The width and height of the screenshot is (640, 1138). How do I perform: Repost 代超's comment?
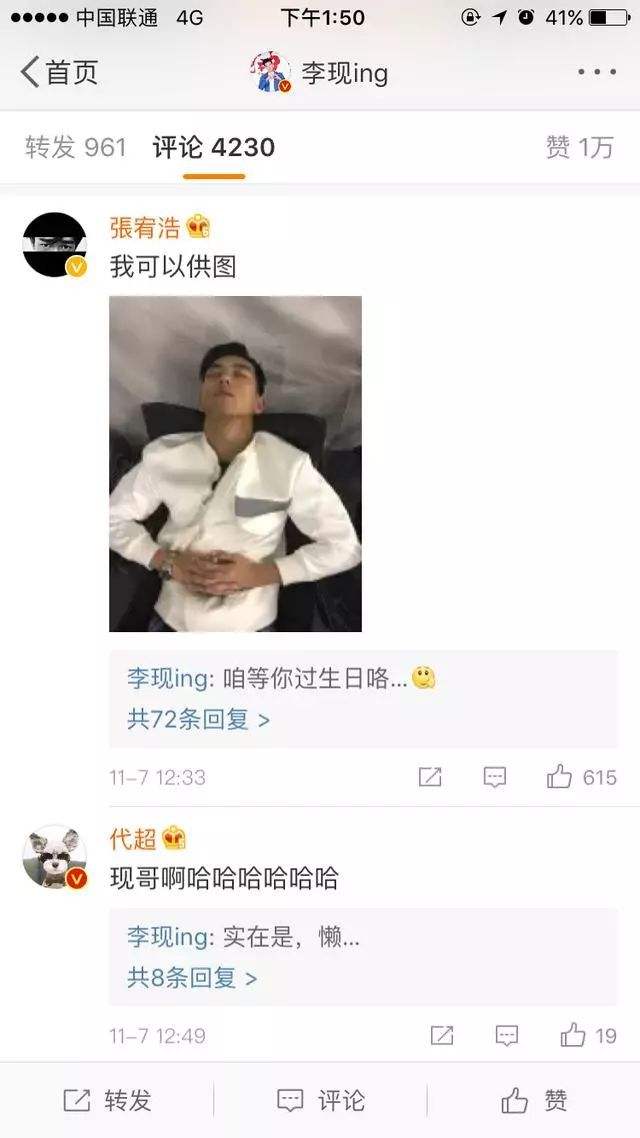click(441, 1035)
